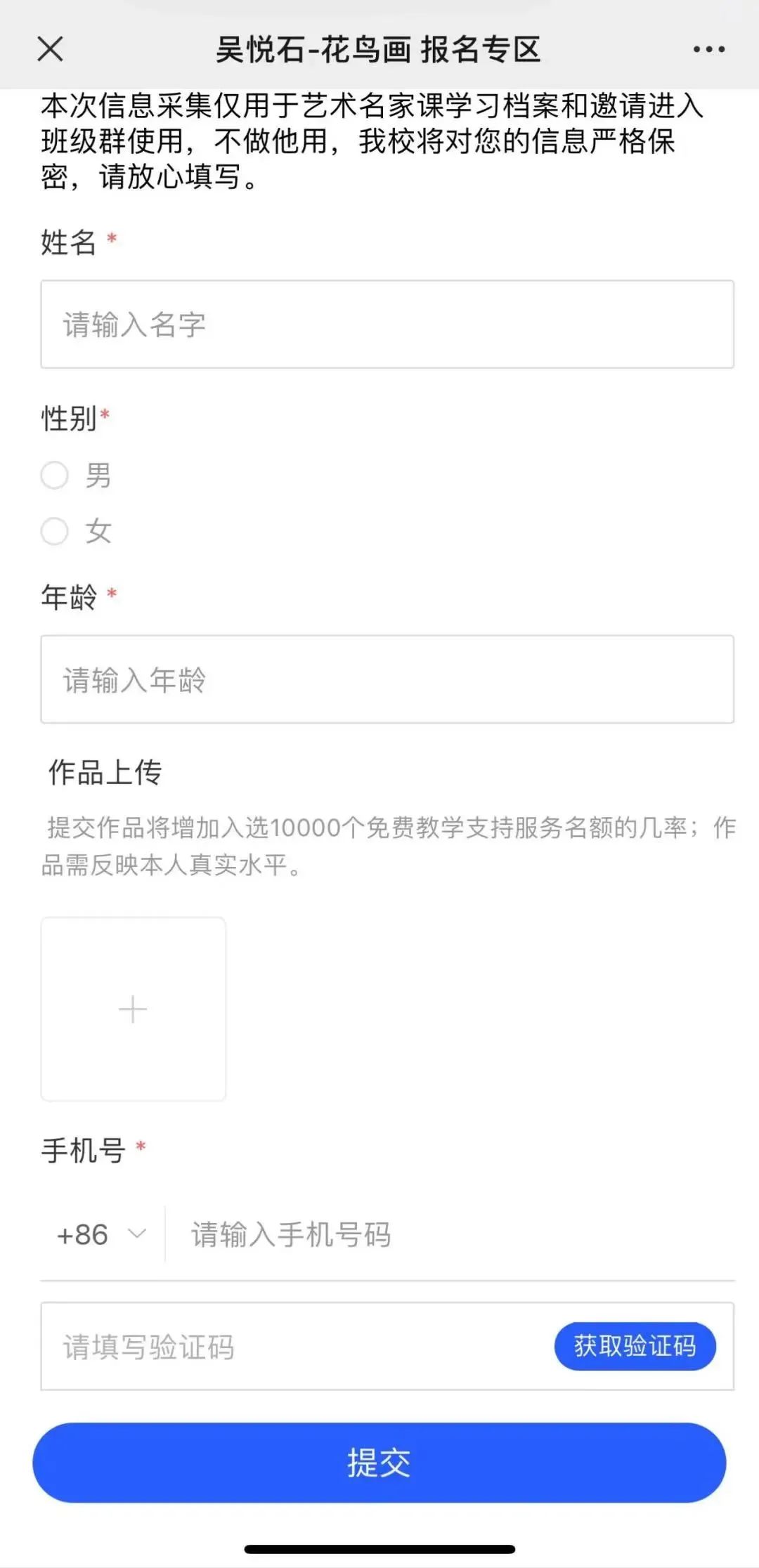Focus the age input field

tap(387, 679)
